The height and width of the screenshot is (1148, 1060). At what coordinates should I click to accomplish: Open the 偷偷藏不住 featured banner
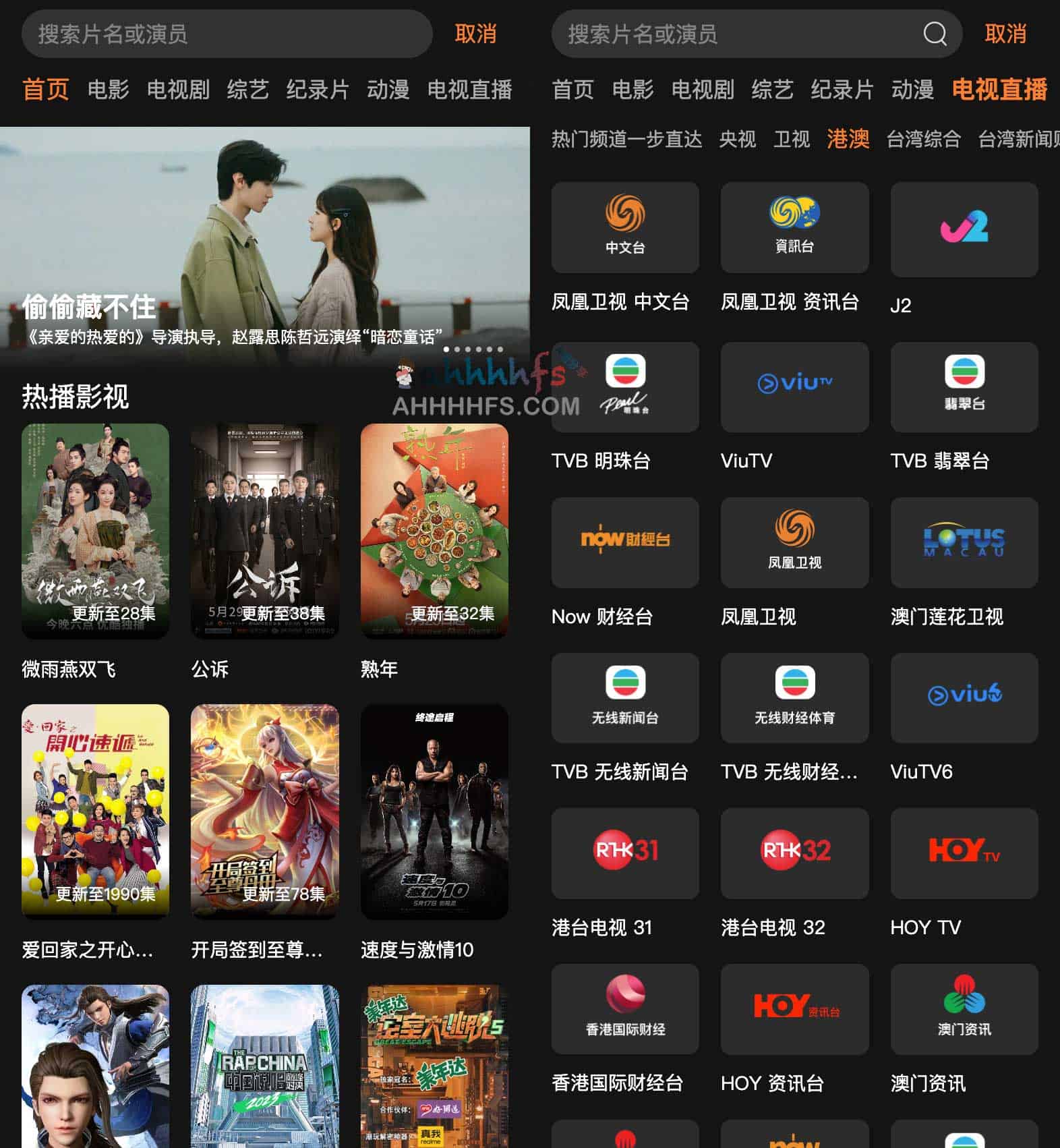tap(264, 246)
